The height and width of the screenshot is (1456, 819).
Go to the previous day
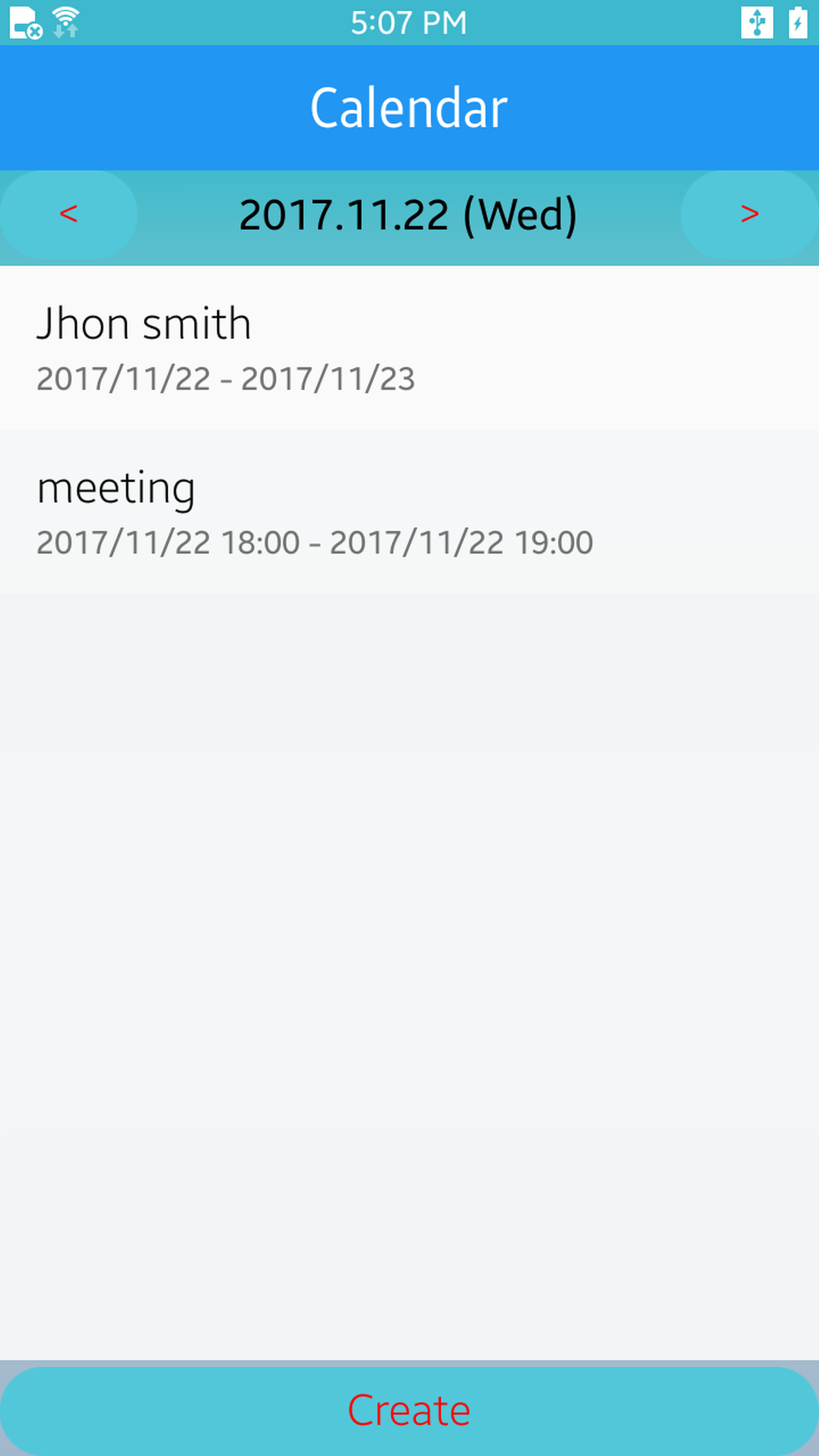tap(68, 214)
